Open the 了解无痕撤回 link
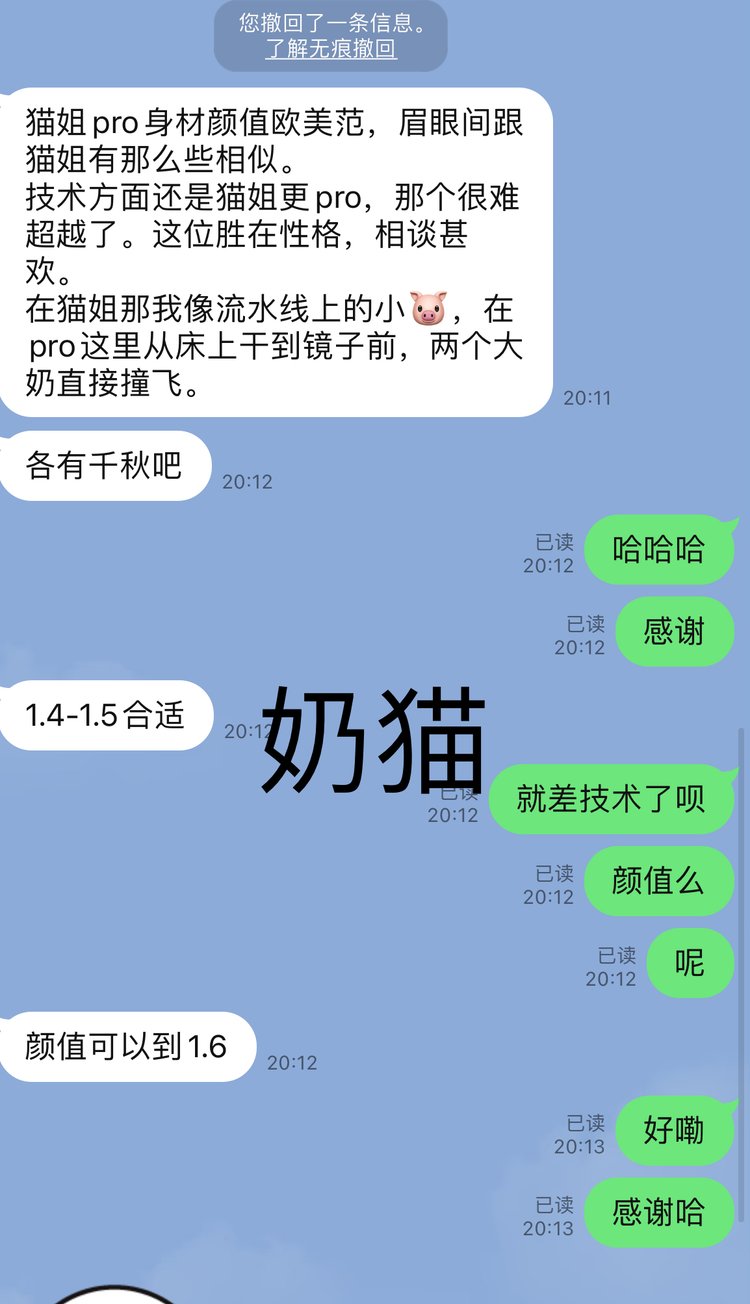Viewport: 750px width, 1304px height. [331, 49]
